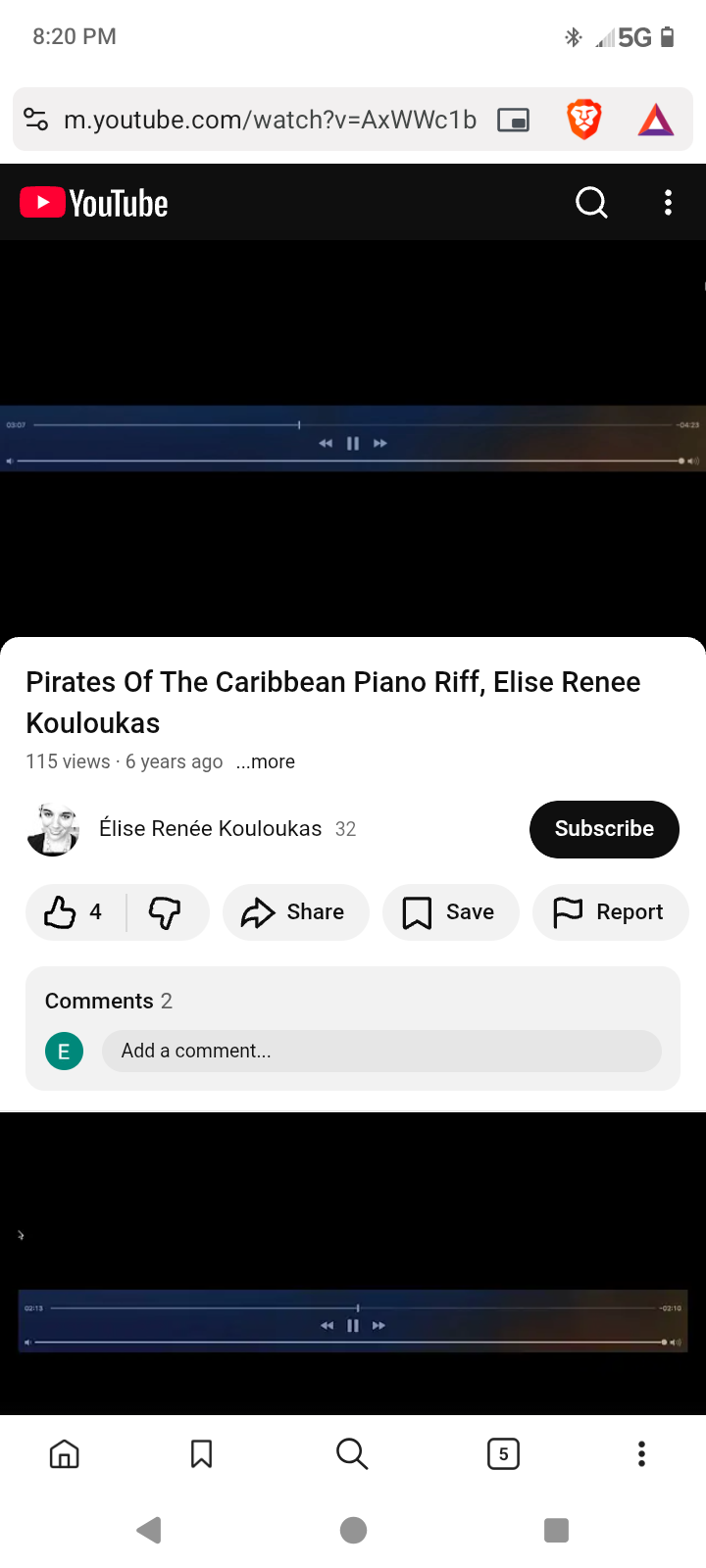Open picture-in-picture from address bar
The height and width of the screenshot is (1568, 706).
click(514, 120)
